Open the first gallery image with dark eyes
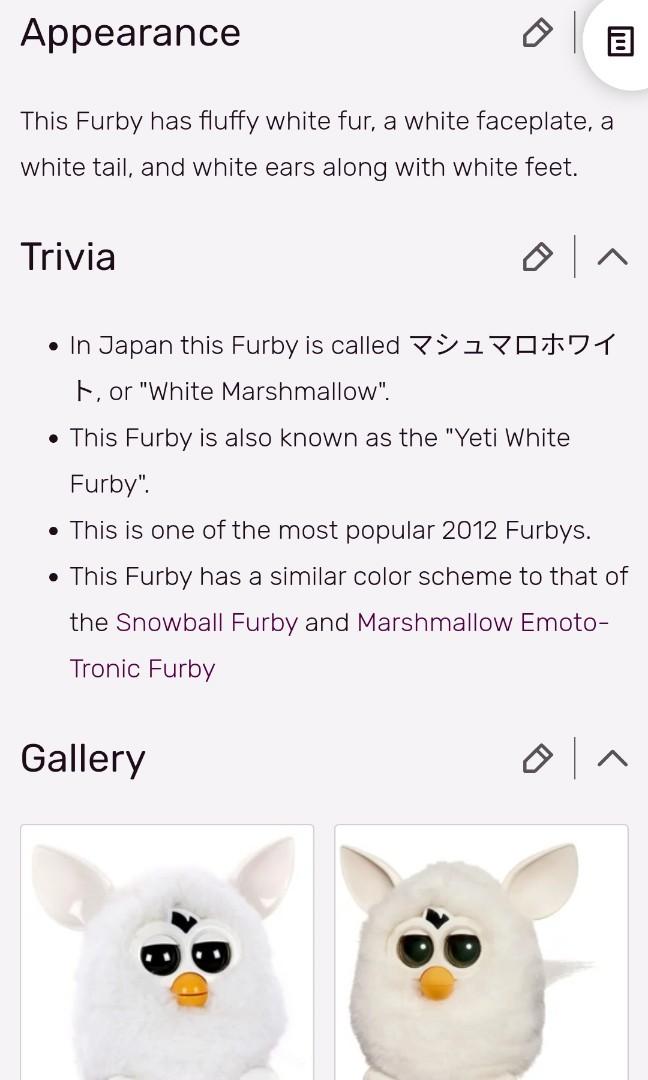Viewport: 648px width, 1080px height. 167,950
